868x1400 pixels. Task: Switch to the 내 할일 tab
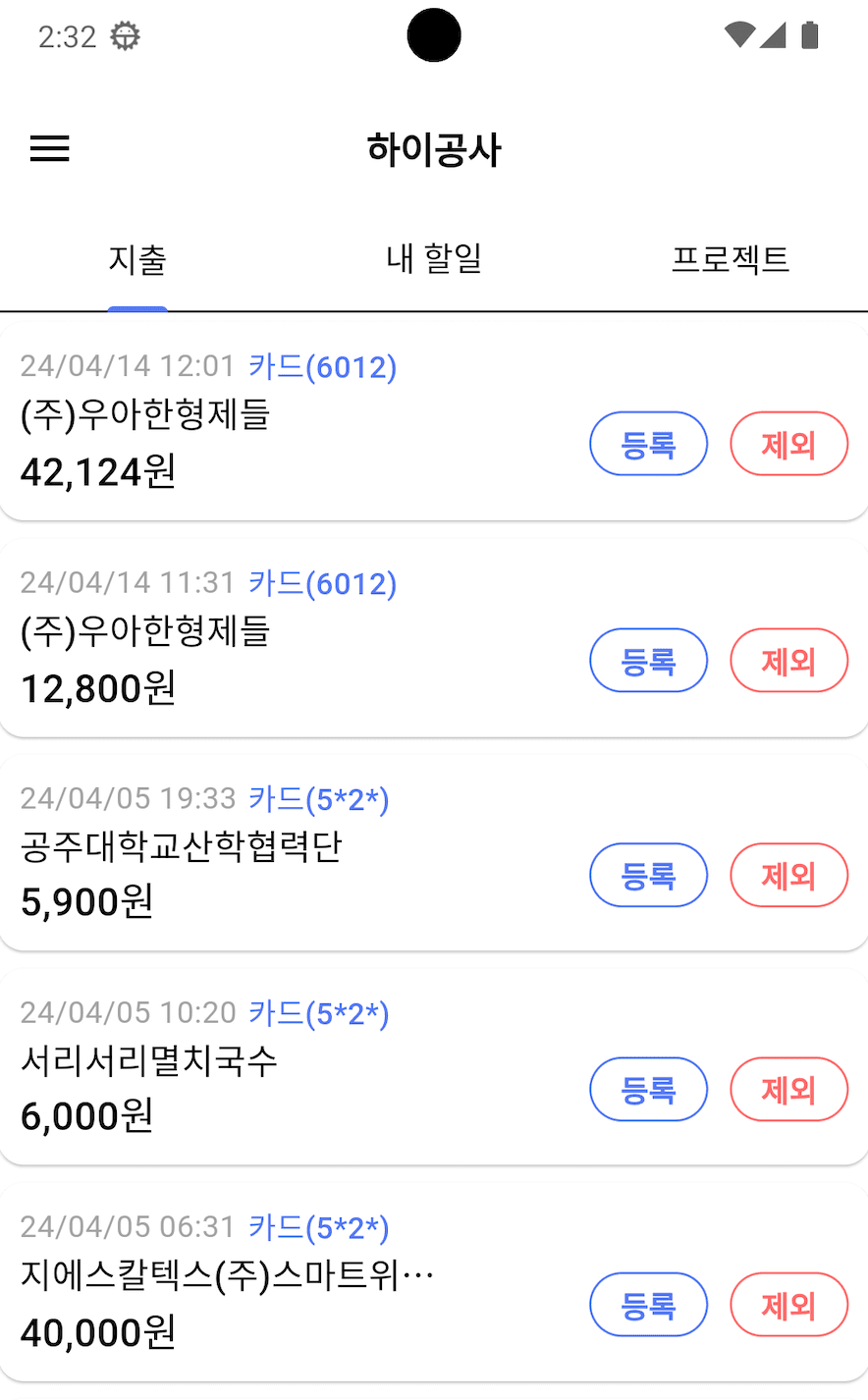tap(434, 260)
